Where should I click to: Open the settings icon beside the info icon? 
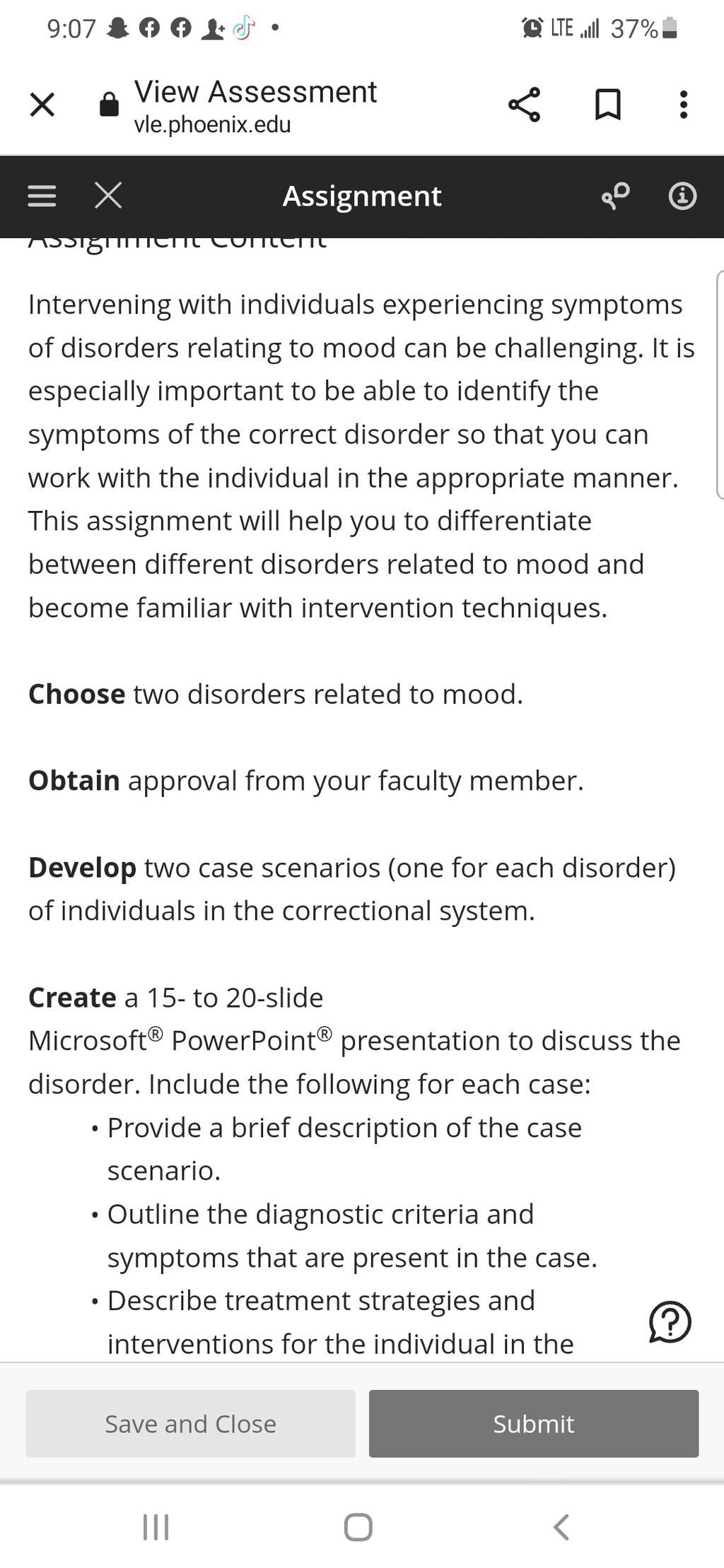(616, 196)
